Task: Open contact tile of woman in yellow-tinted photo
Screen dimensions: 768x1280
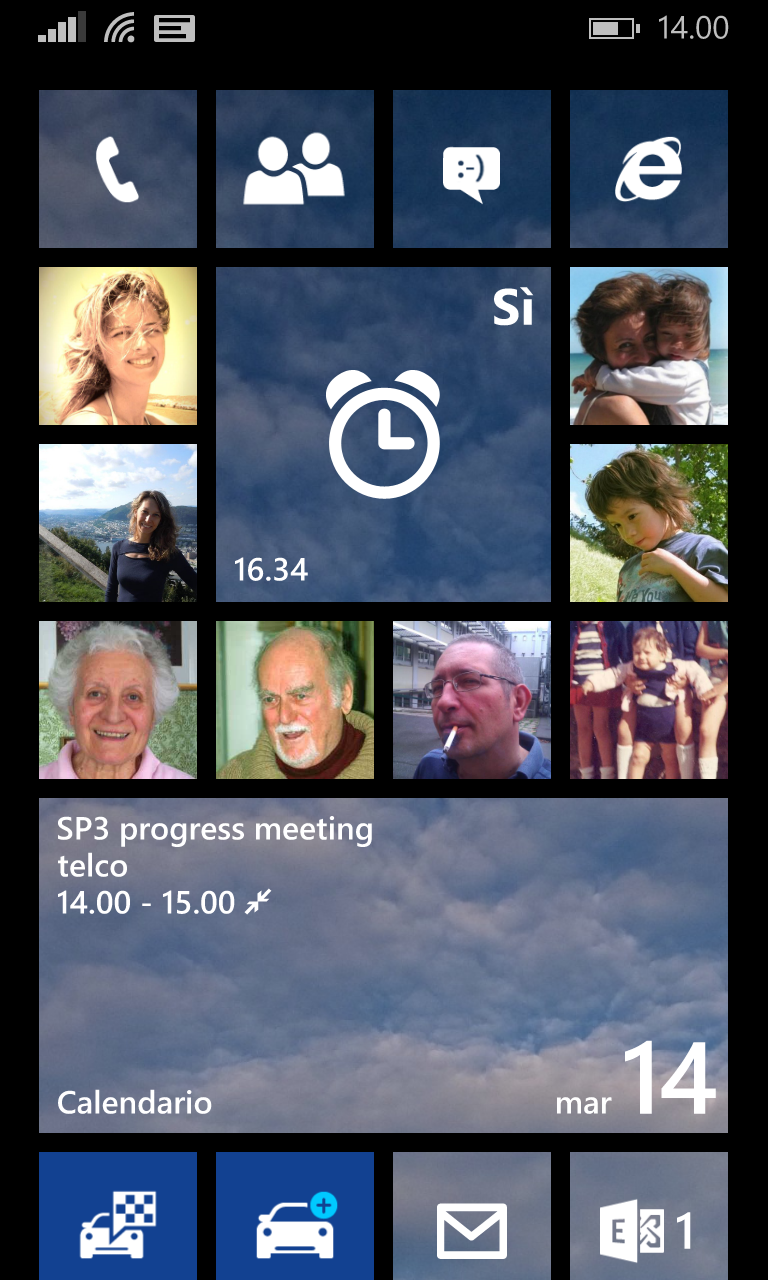Action: tap(118, 346)
